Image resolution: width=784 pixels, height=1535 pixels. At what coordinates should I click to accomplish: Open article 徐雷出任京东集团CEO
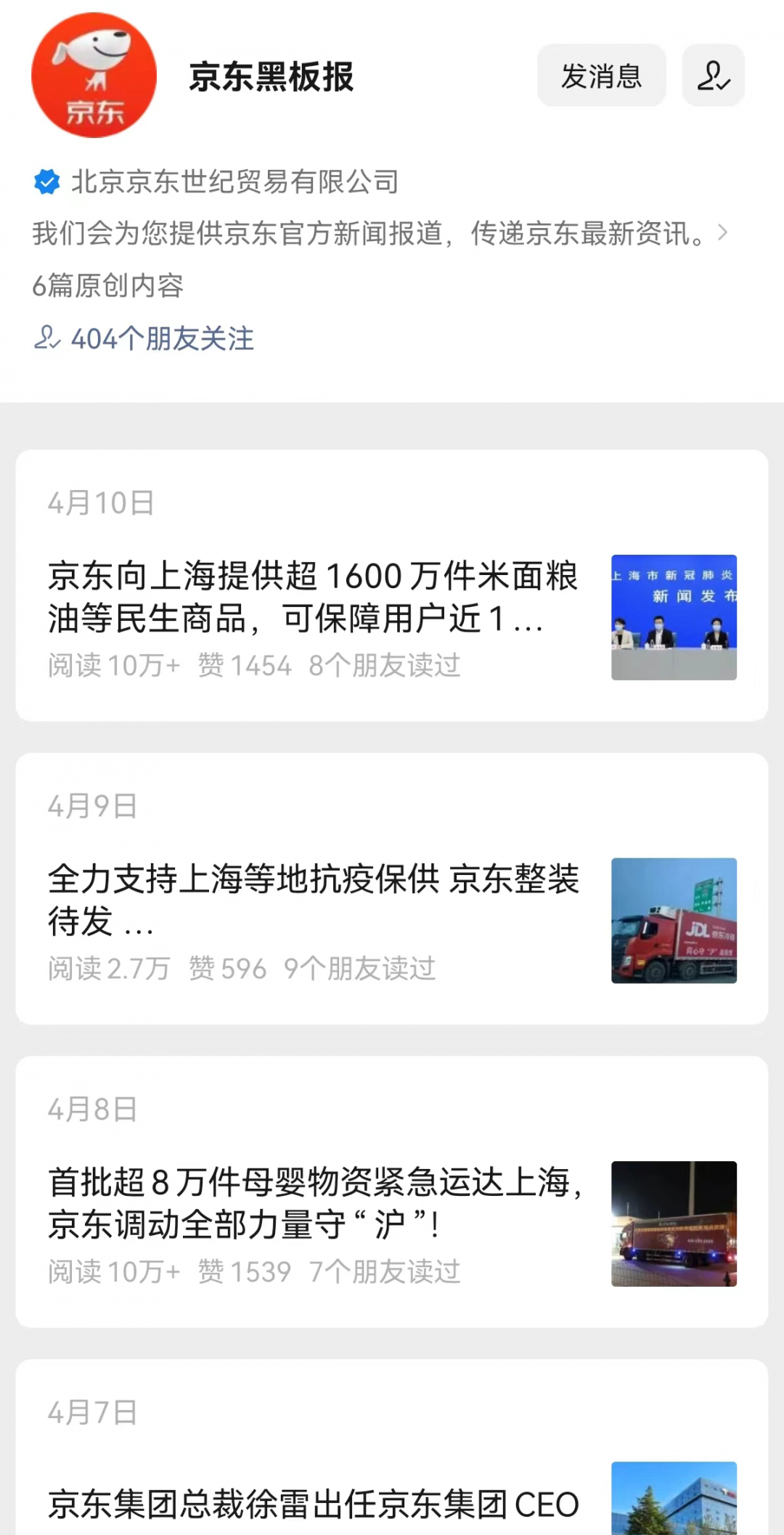(314, 1503)
